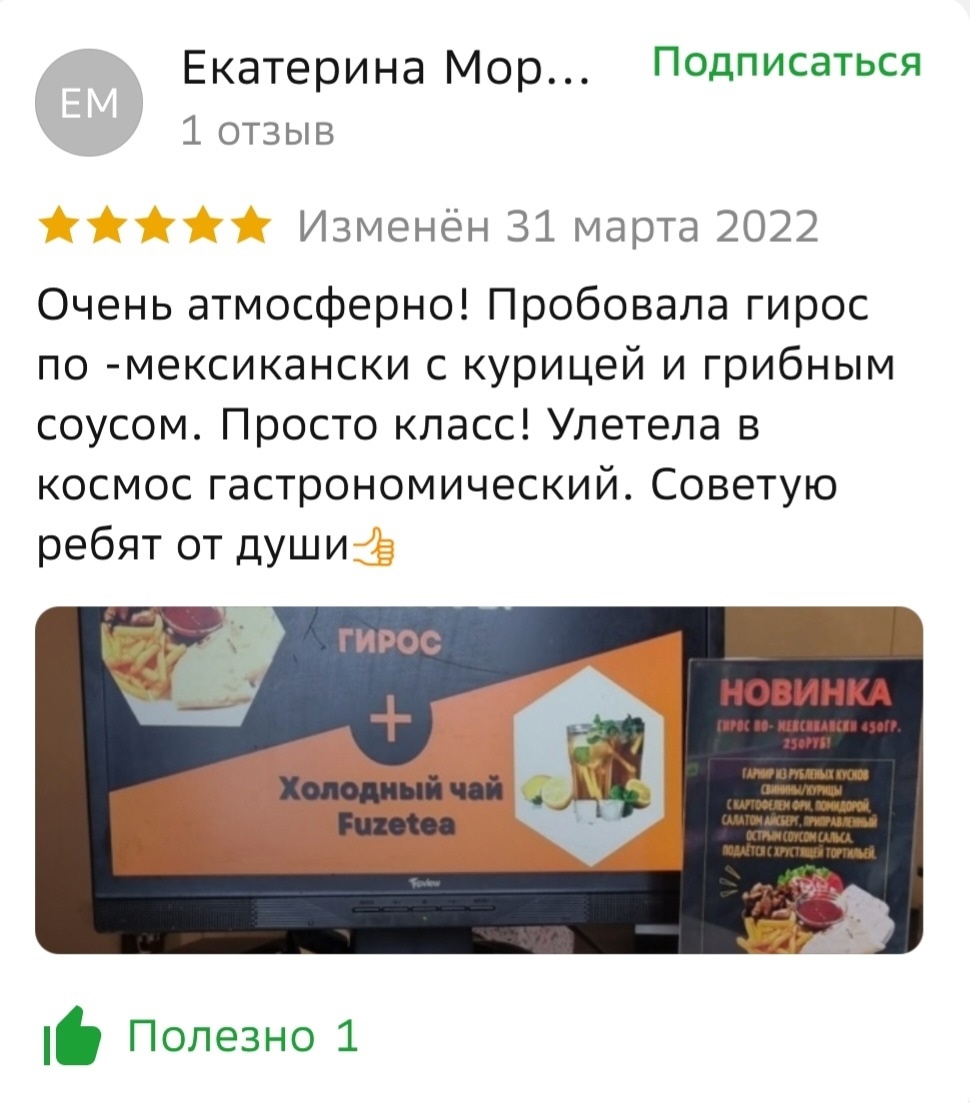Open Екатерина's profile avatar
Viewport: 970px width, 1103px height.
[x=89, y=103]
